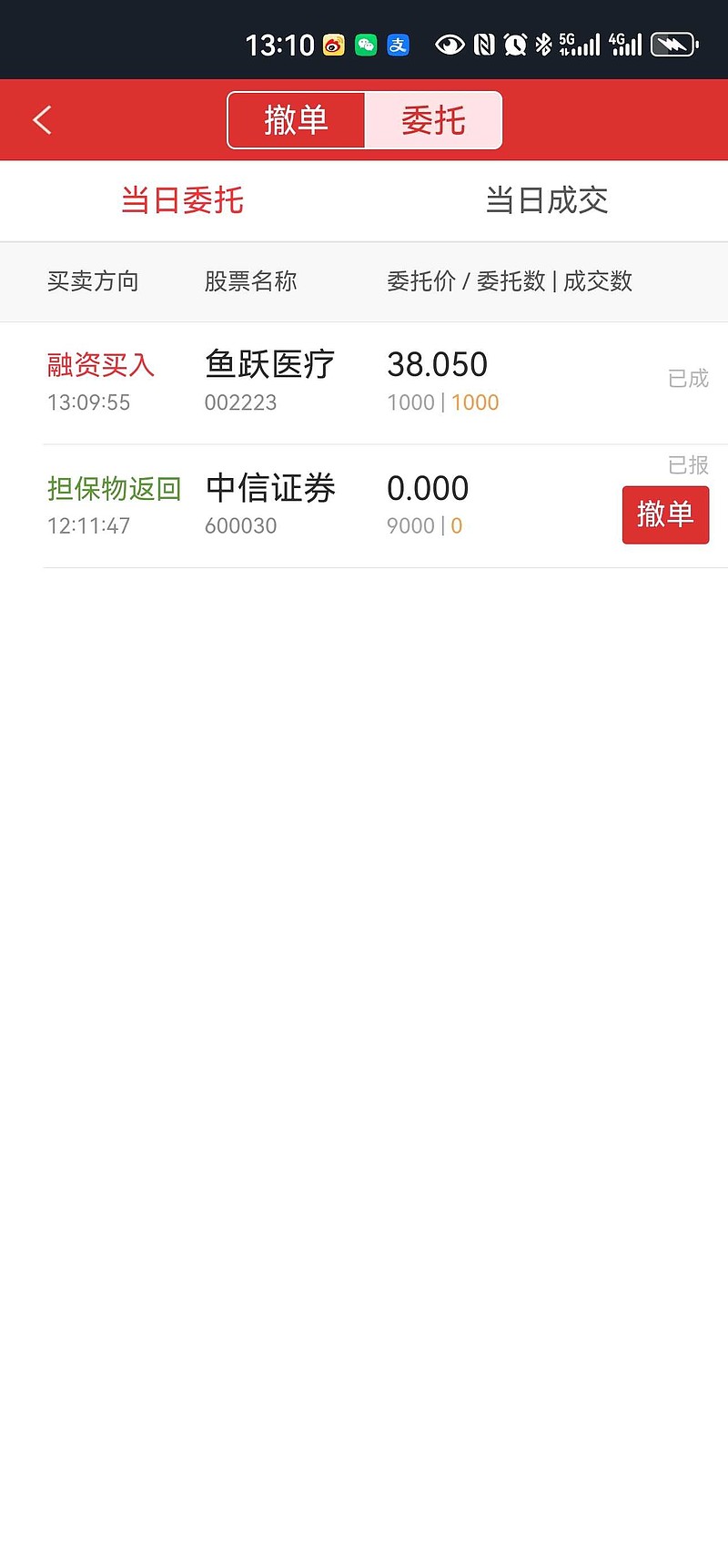Select the 撤单 tab at the top
Image resolution: width=728 pixels, height=1568 pixels.
pos(296,119)
